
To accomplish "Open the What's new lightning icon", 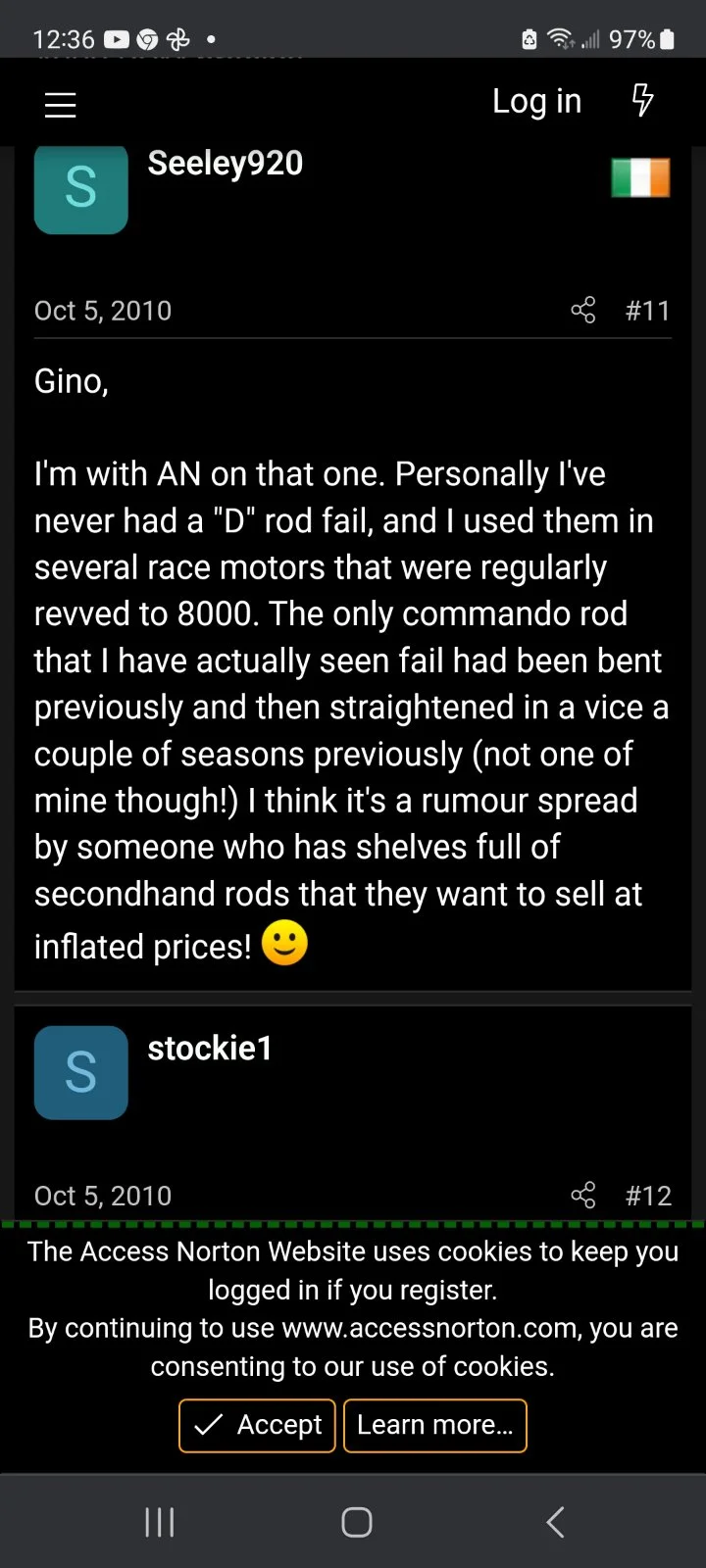I will pyautogui.click(x=642, y=101).
